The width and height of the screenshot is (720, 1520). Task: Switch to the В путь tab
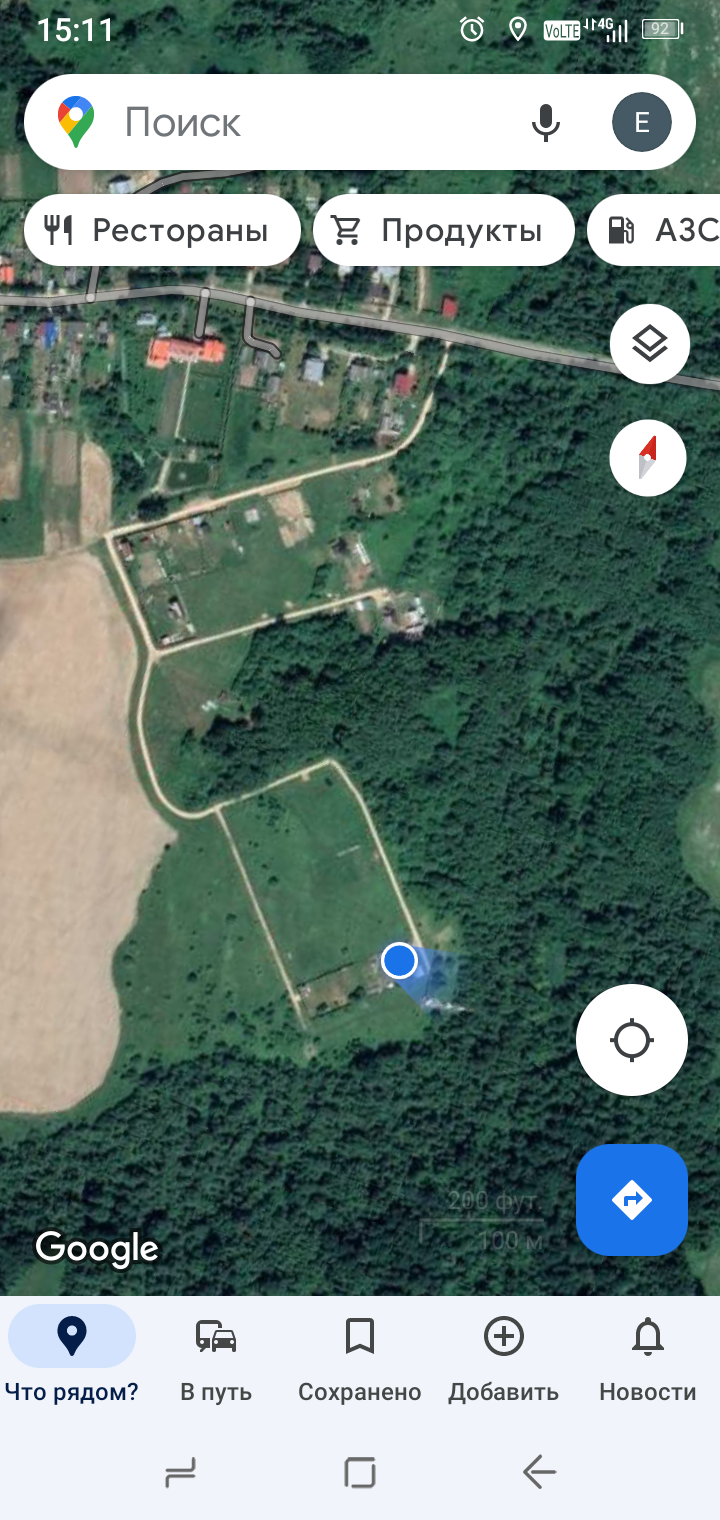(x=216, y=1355)
